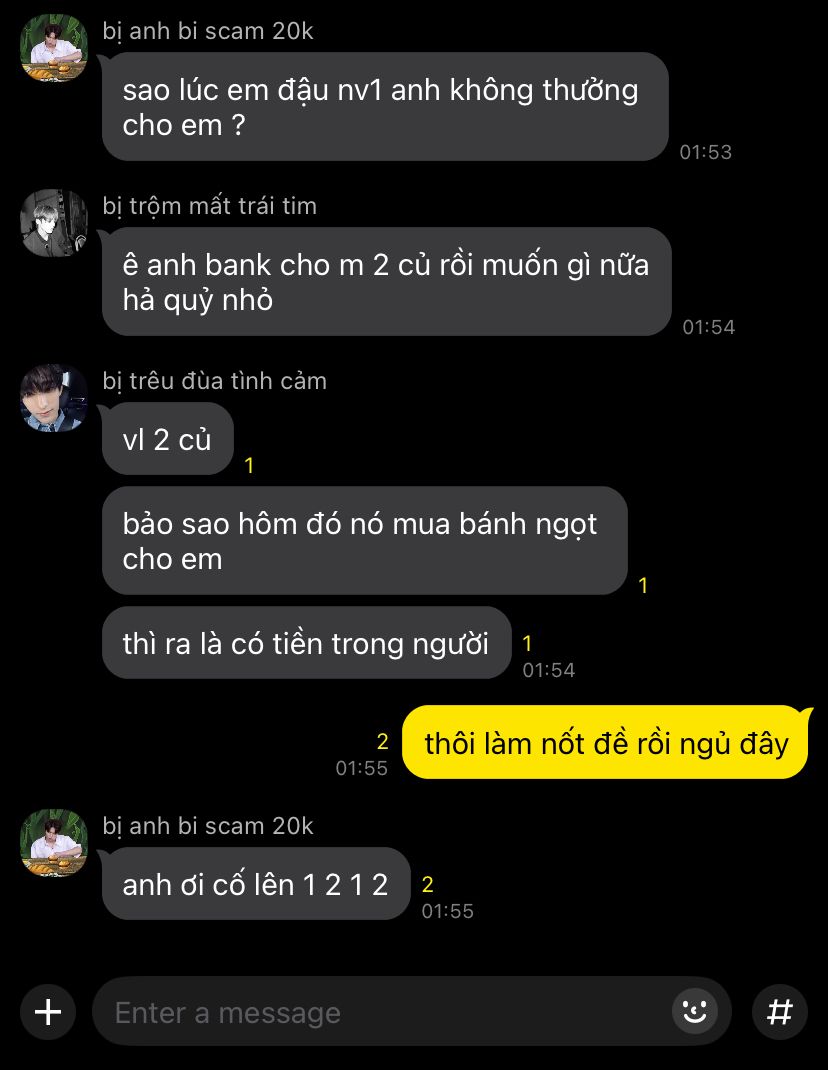This screenshot has height=1070, width=828.
Task: Tap the hashtag search icon
Action: click(x=779, y=1012)
